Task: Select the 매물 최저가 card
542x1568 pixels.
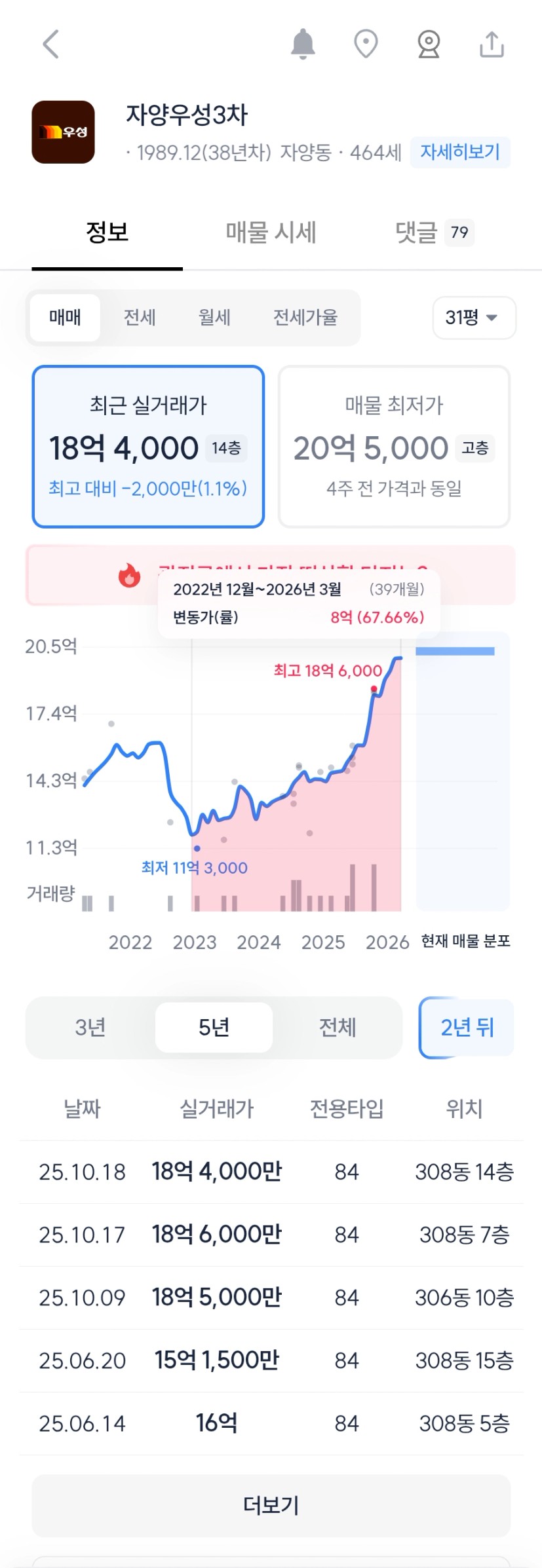Action: tap(394, 447)
